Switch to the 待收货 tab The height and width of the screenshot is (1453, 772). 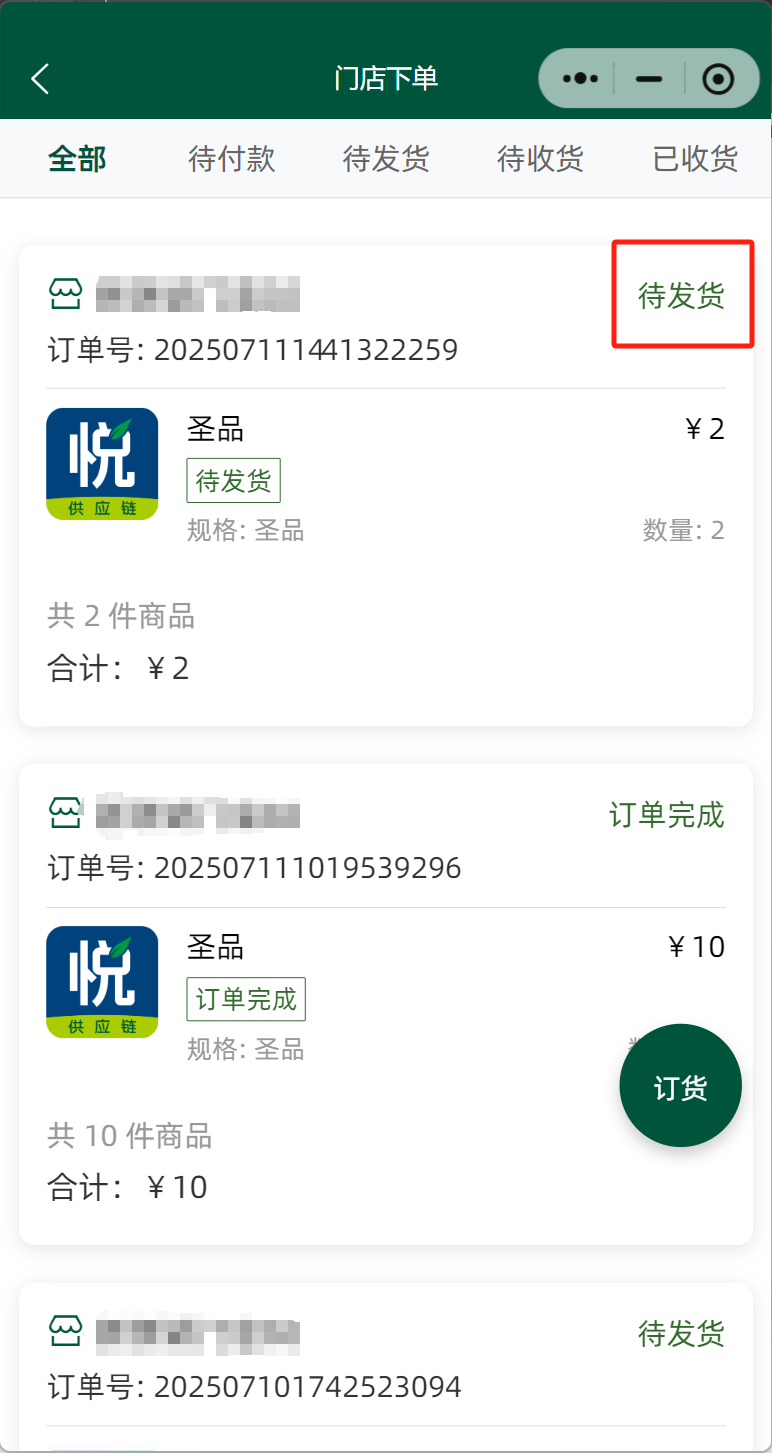pos(540,158)
